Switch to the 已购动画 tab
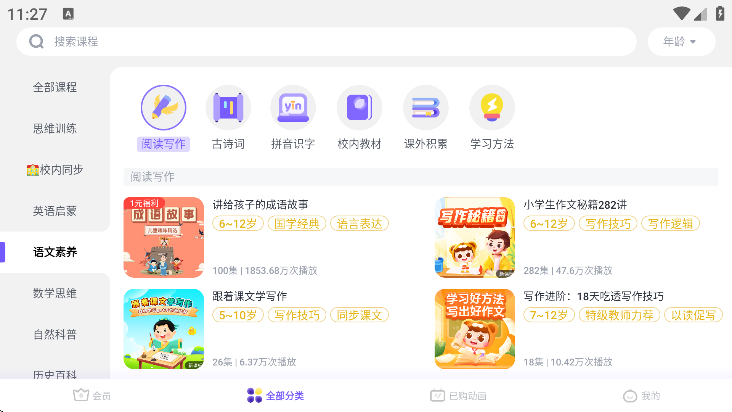Screen dimensions: 732x412 (458, 396)
